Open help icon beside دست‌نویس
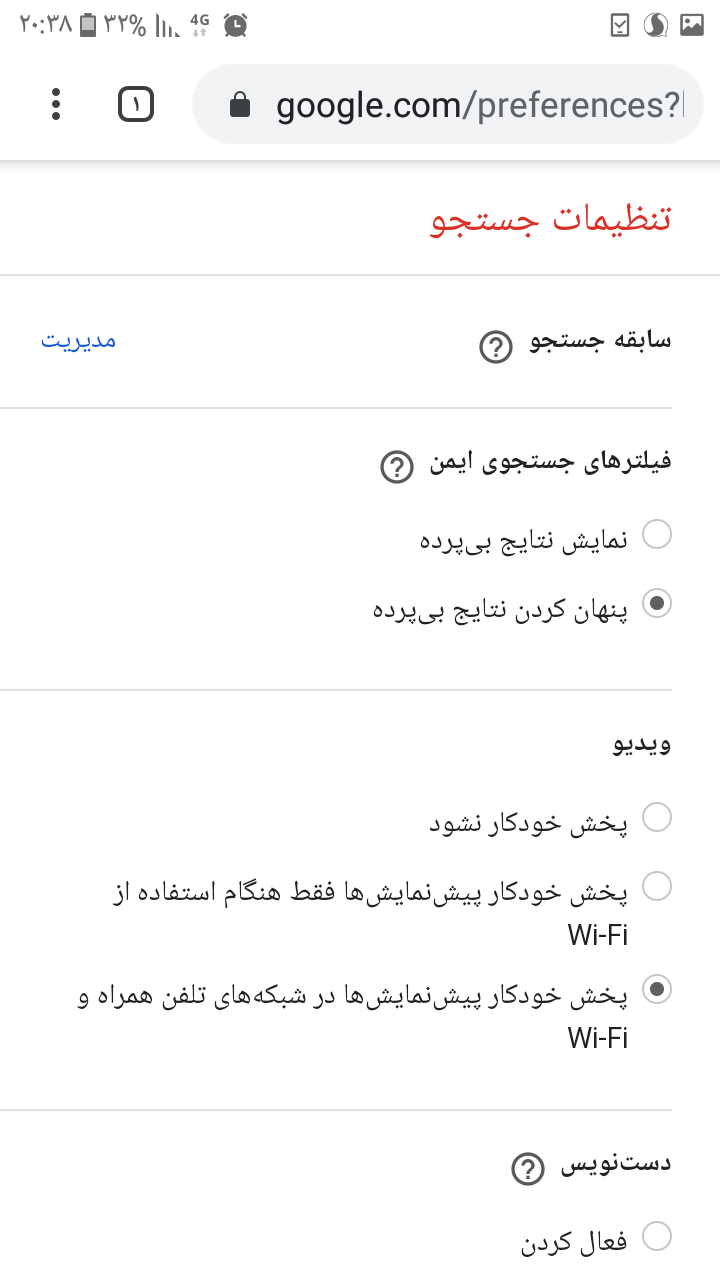Screen dimensions: 720x1280 pos(527,1169)
